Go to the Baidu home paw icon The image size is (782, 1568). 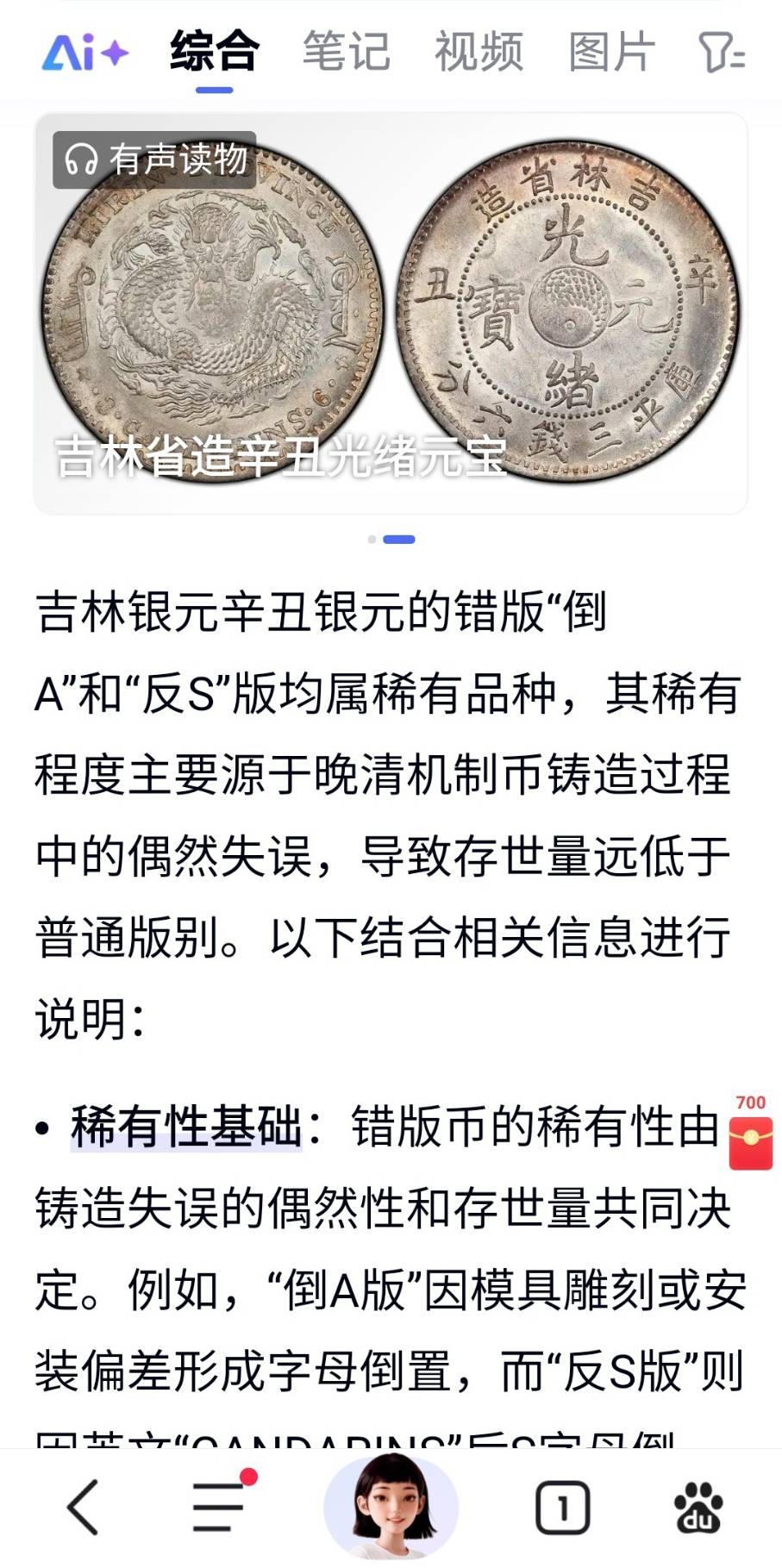[698, 1508]
